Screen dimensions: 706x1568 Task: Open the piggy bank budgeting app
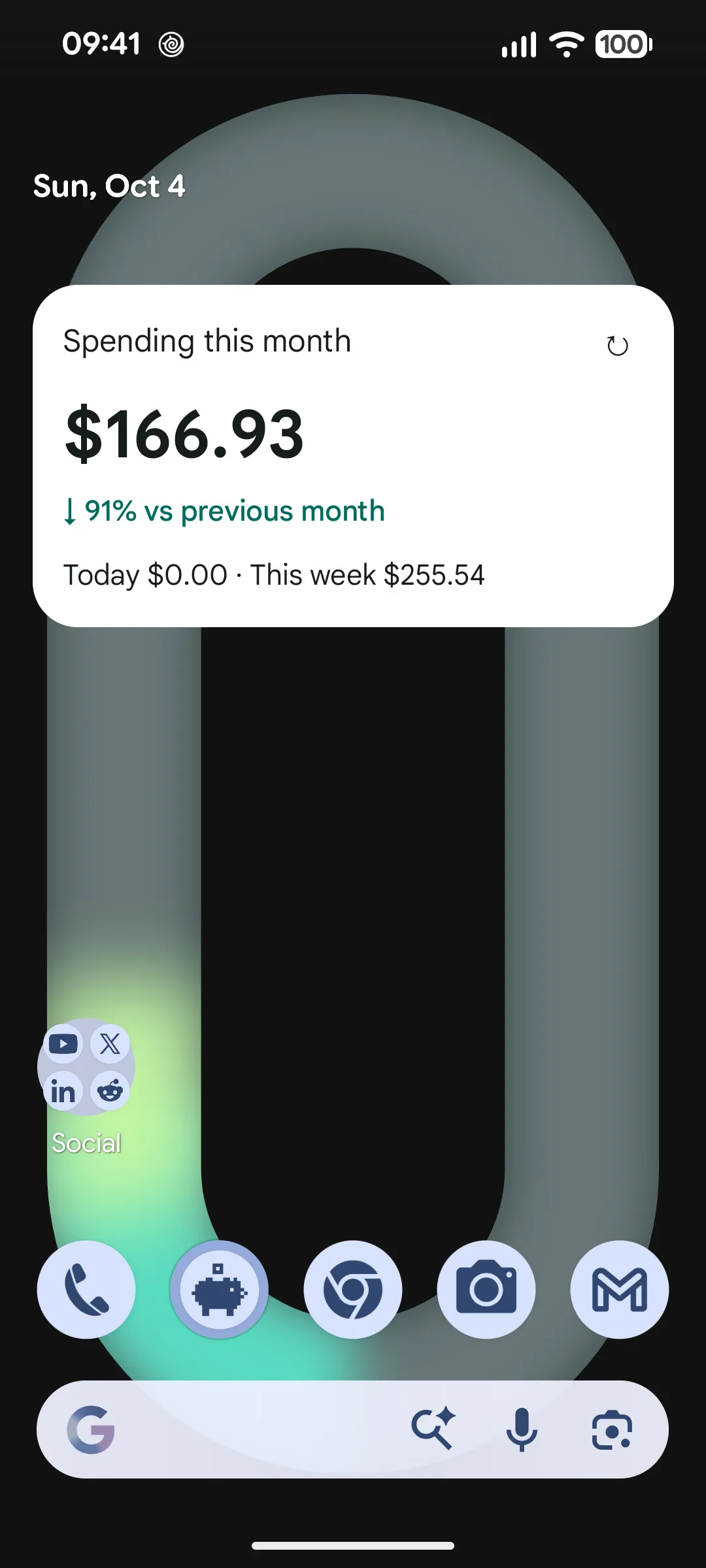pos(220,1290)
